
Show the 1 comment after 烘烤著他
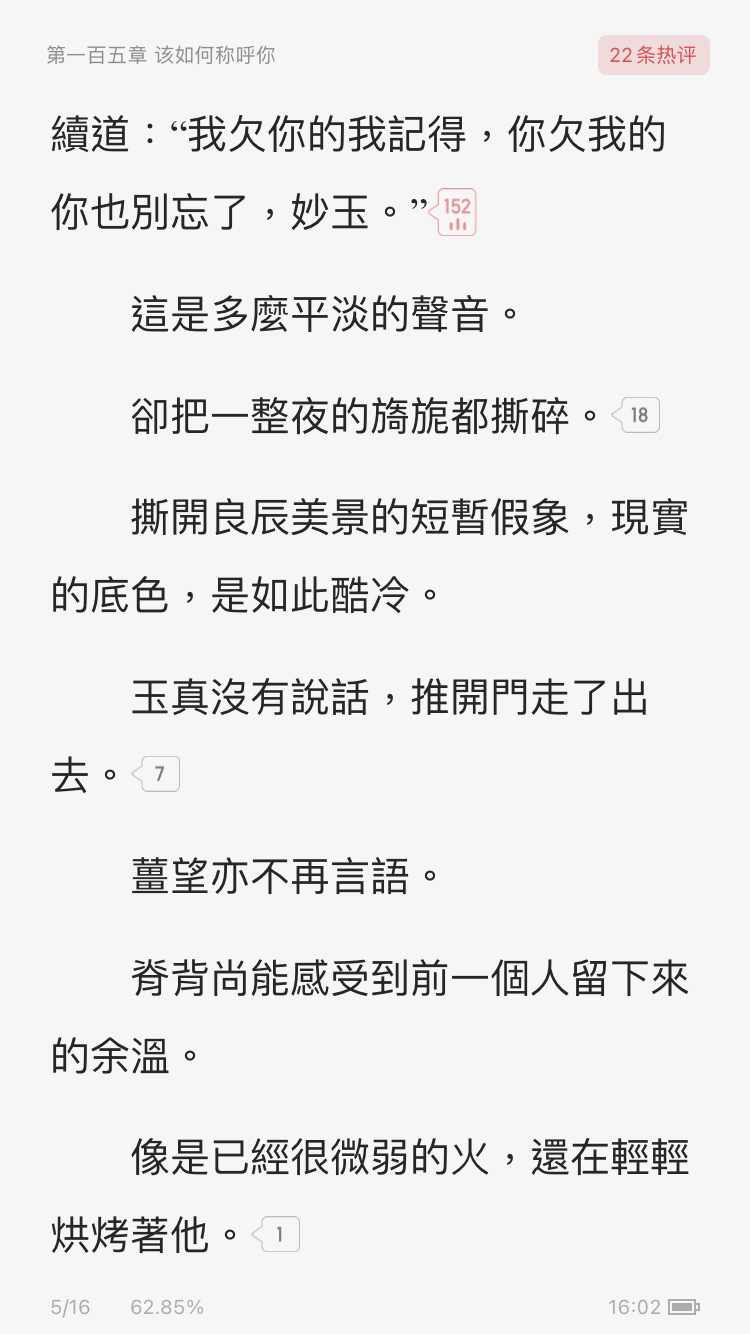pyautogui.click(x=275, y=1235)
